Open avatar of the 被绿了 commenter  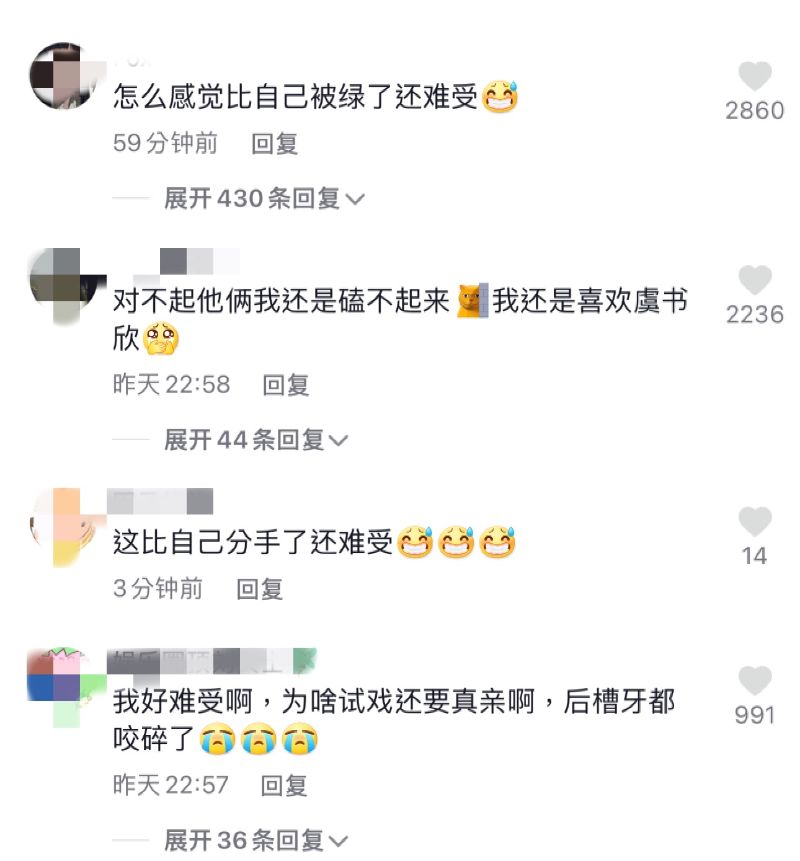point(63,76)
